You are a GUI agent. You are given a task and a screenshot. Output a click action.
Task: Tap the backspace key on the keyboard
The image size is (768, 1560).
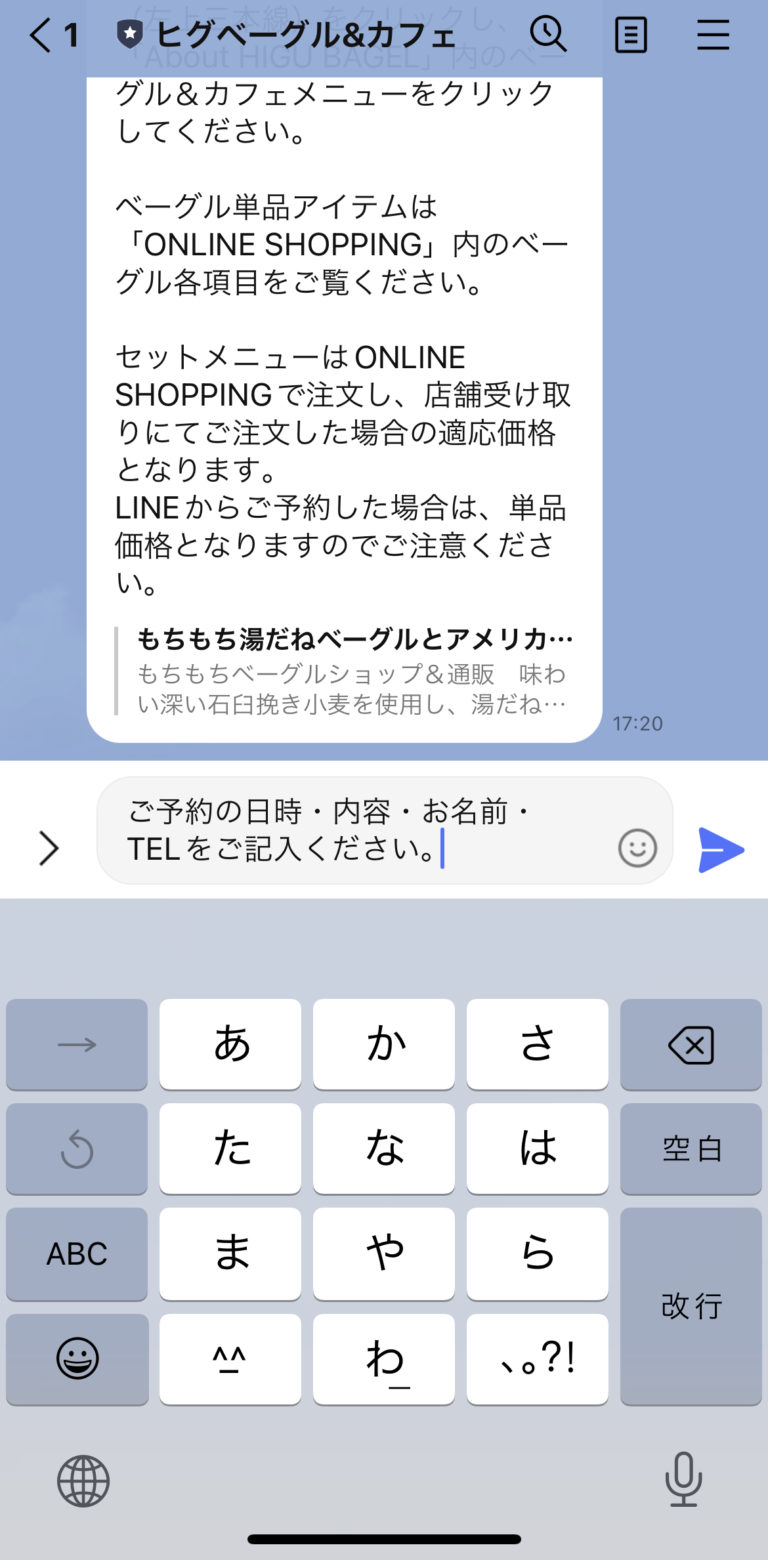pos(691,1043)
